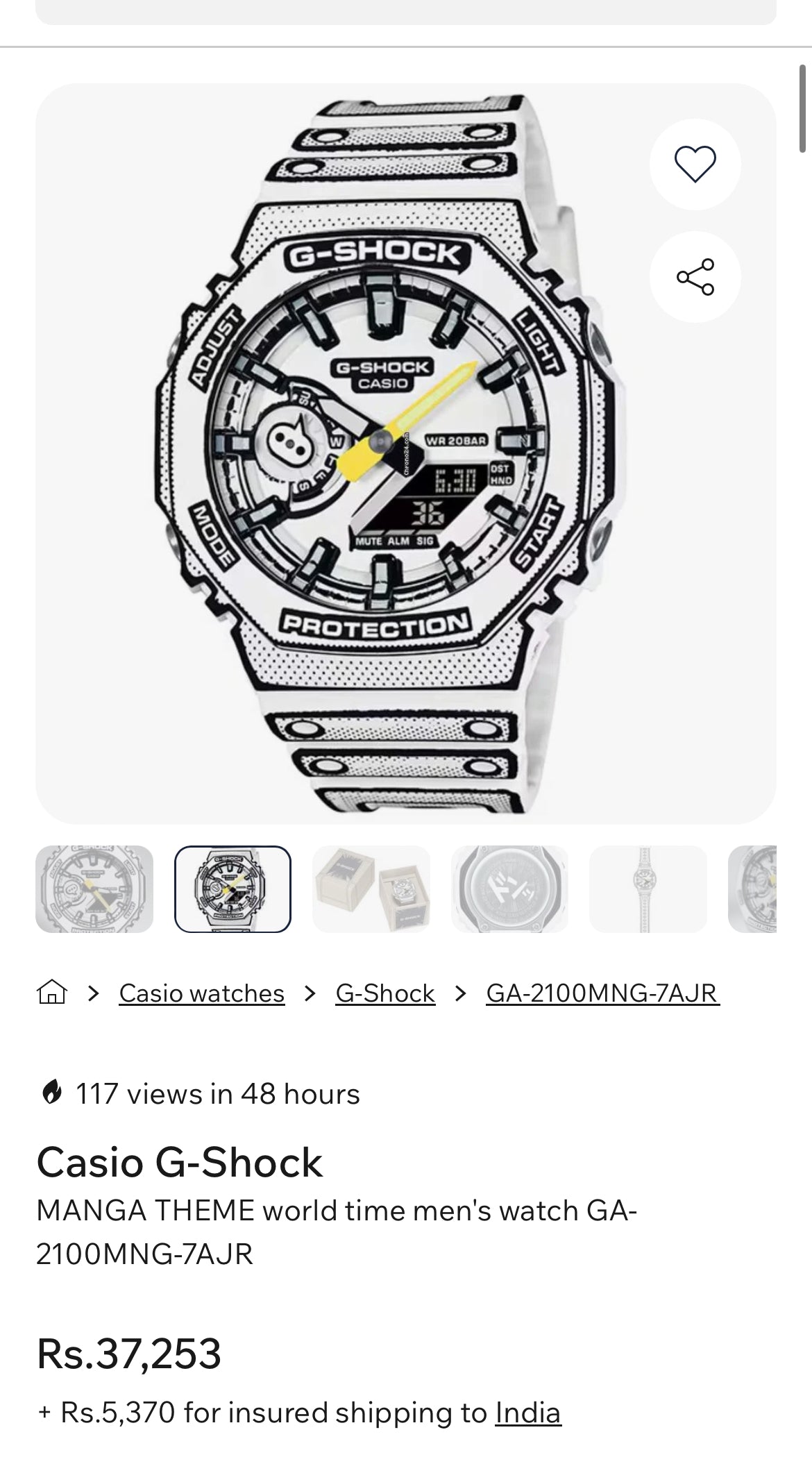Select the full-length strap thumbnail
This screenshot has height=1464, width=812.
click(x=648, y=889)
